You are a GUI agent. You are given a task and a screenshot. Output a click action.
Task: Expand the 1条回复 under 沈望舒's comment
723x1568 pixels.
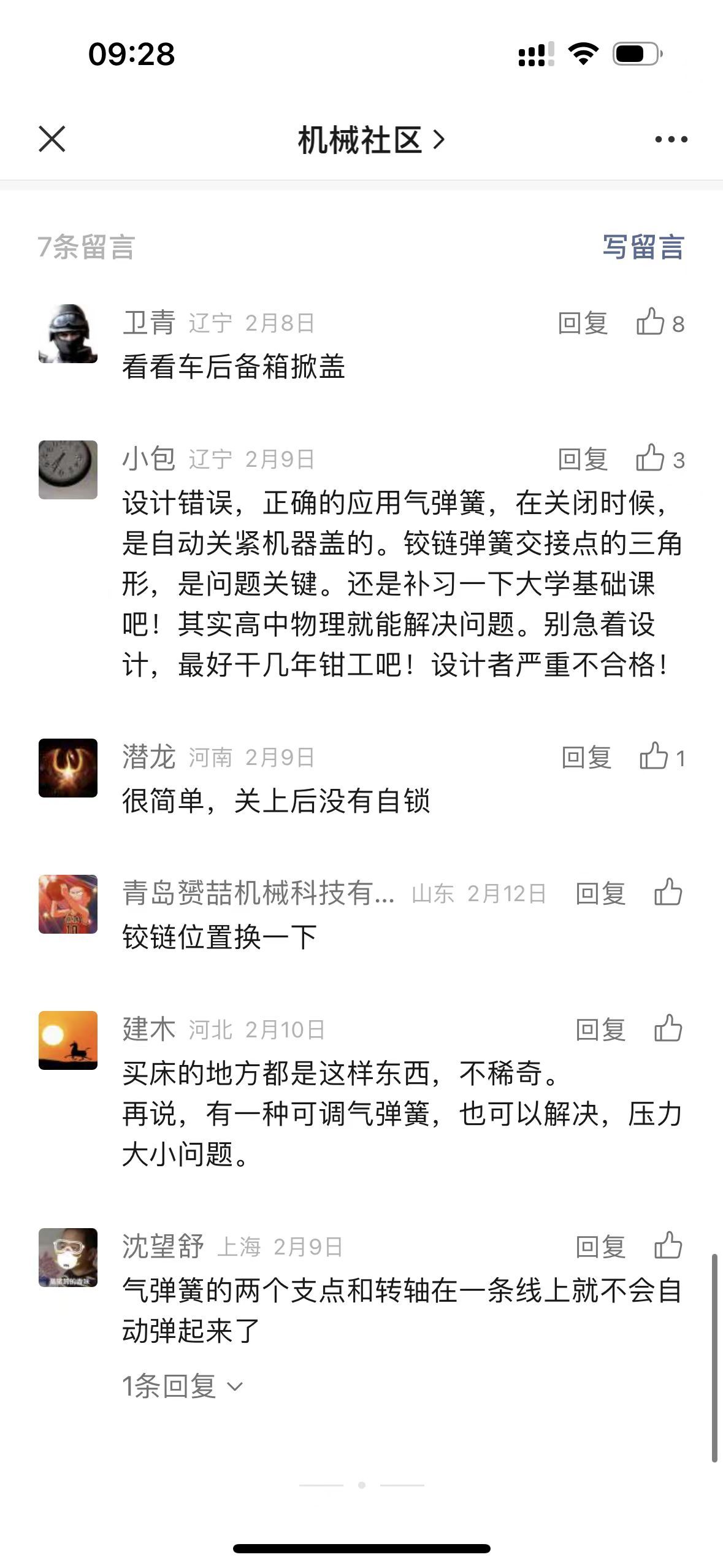[182, 1386]
